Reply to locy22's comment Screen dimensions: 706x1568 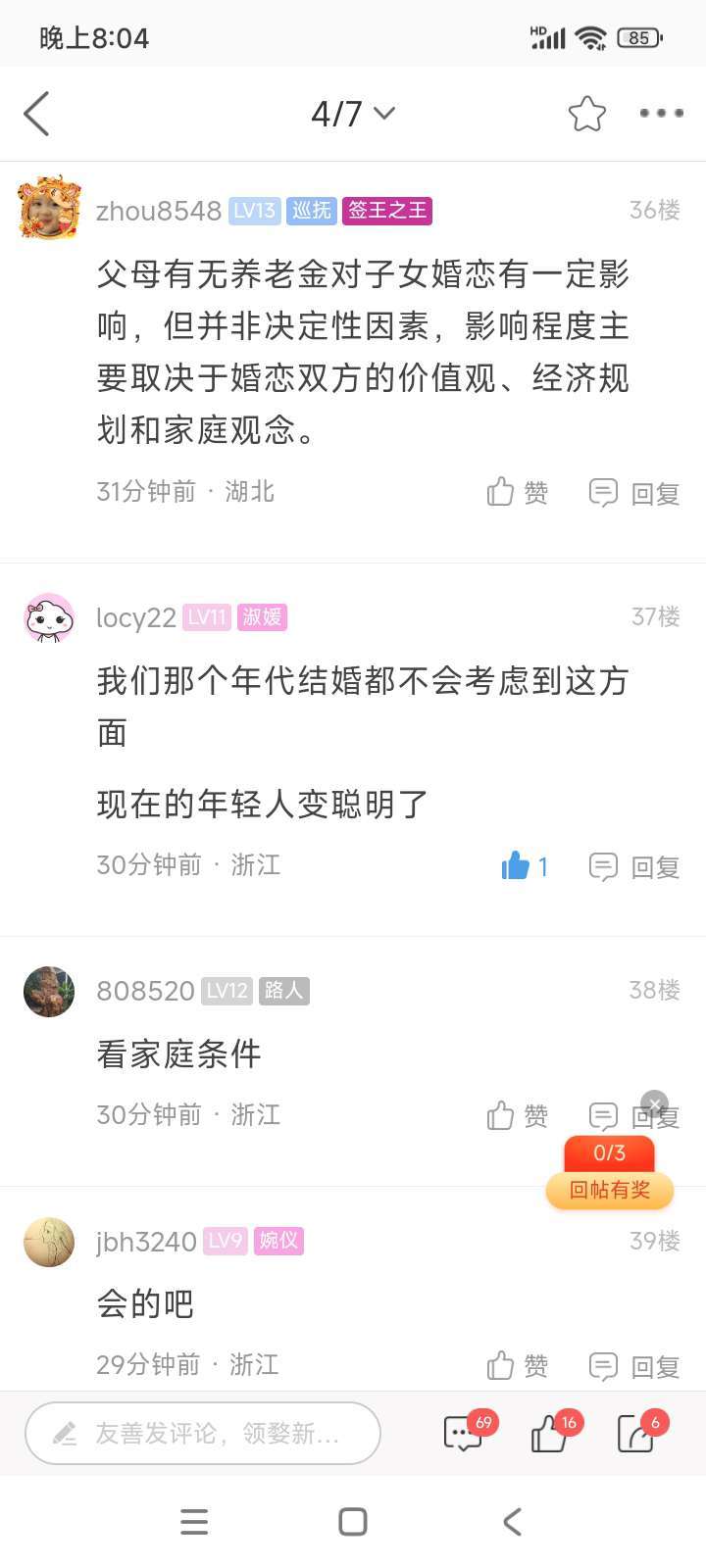[634, 866]
